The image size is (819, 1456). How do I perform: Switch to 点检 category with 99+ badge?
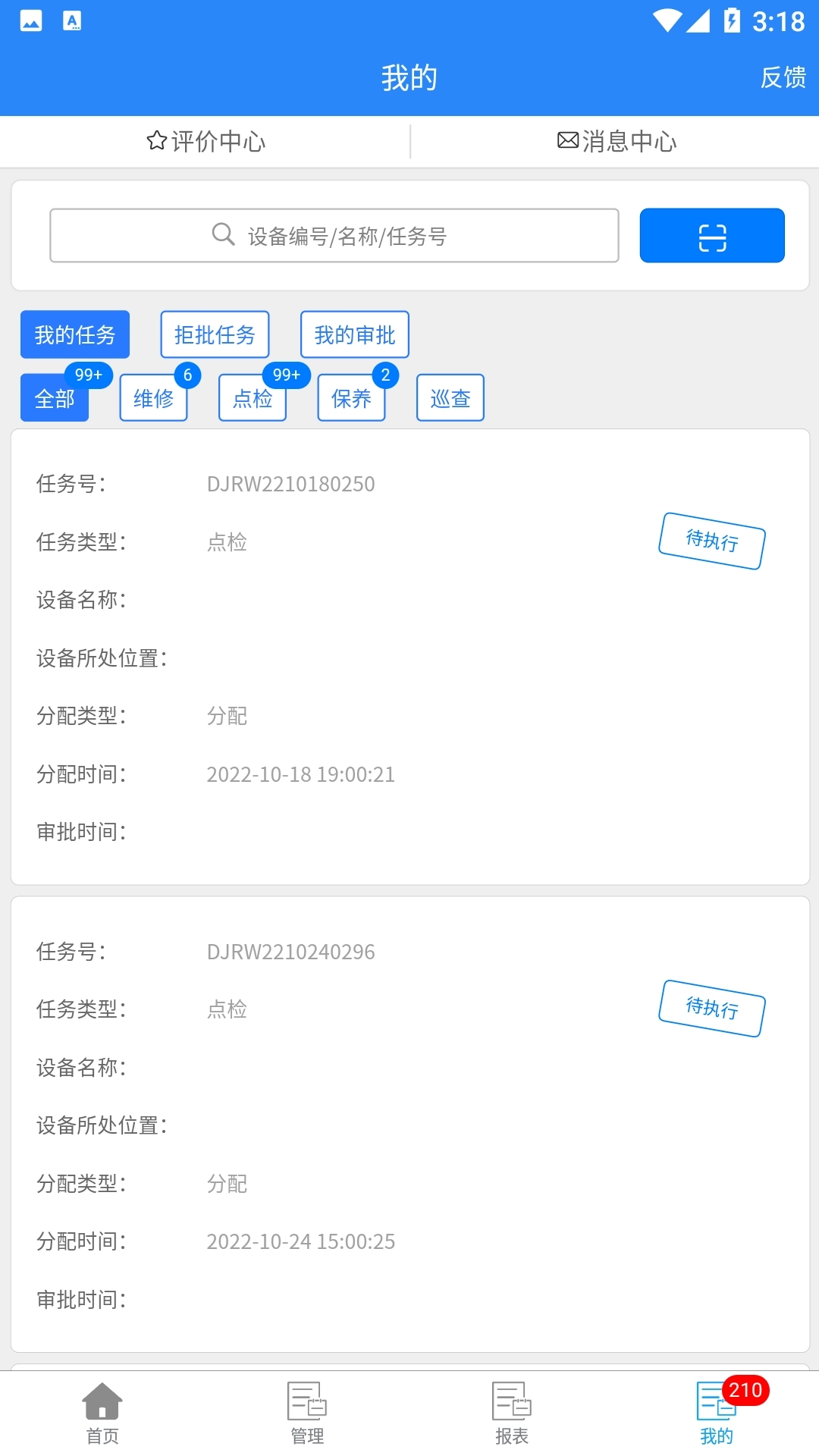point(252,397)
